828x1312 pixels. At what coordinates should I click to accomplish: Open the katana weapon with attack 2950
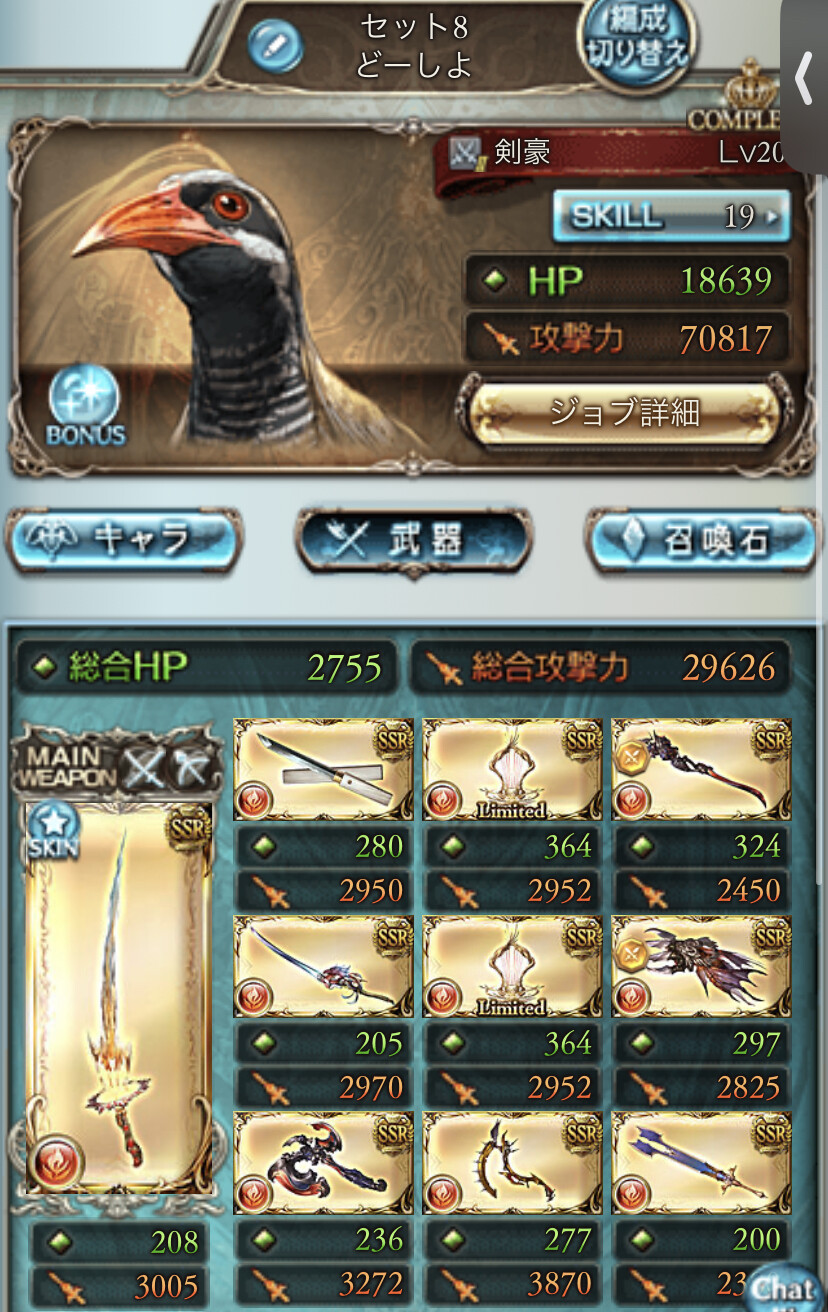tap(323, 770)
